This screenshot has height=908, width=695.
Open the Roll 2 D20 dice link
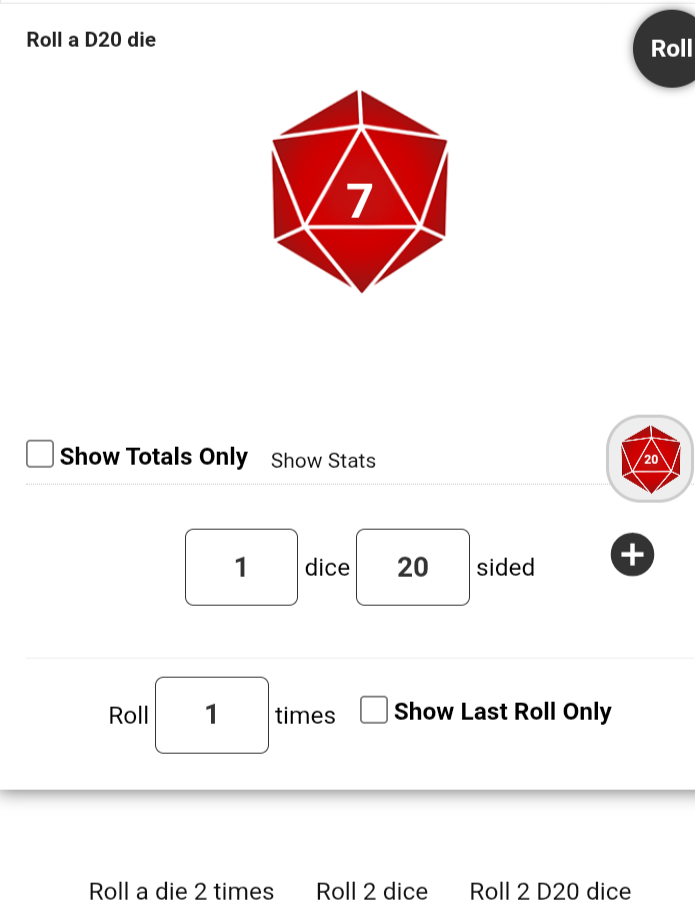click(550, 891)
